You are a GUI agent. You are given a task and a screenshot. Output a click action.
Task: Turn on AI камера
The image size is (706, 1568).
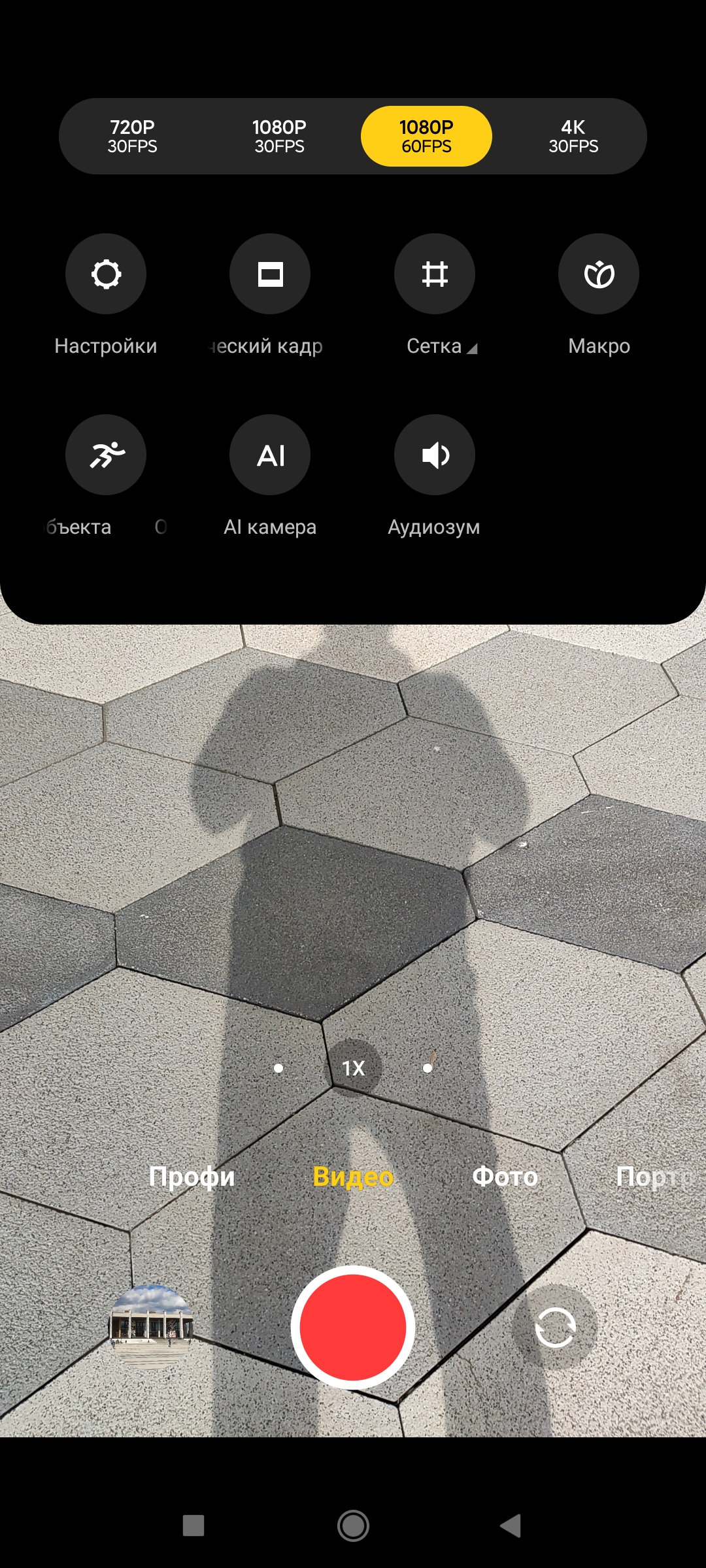click(270, 455)
